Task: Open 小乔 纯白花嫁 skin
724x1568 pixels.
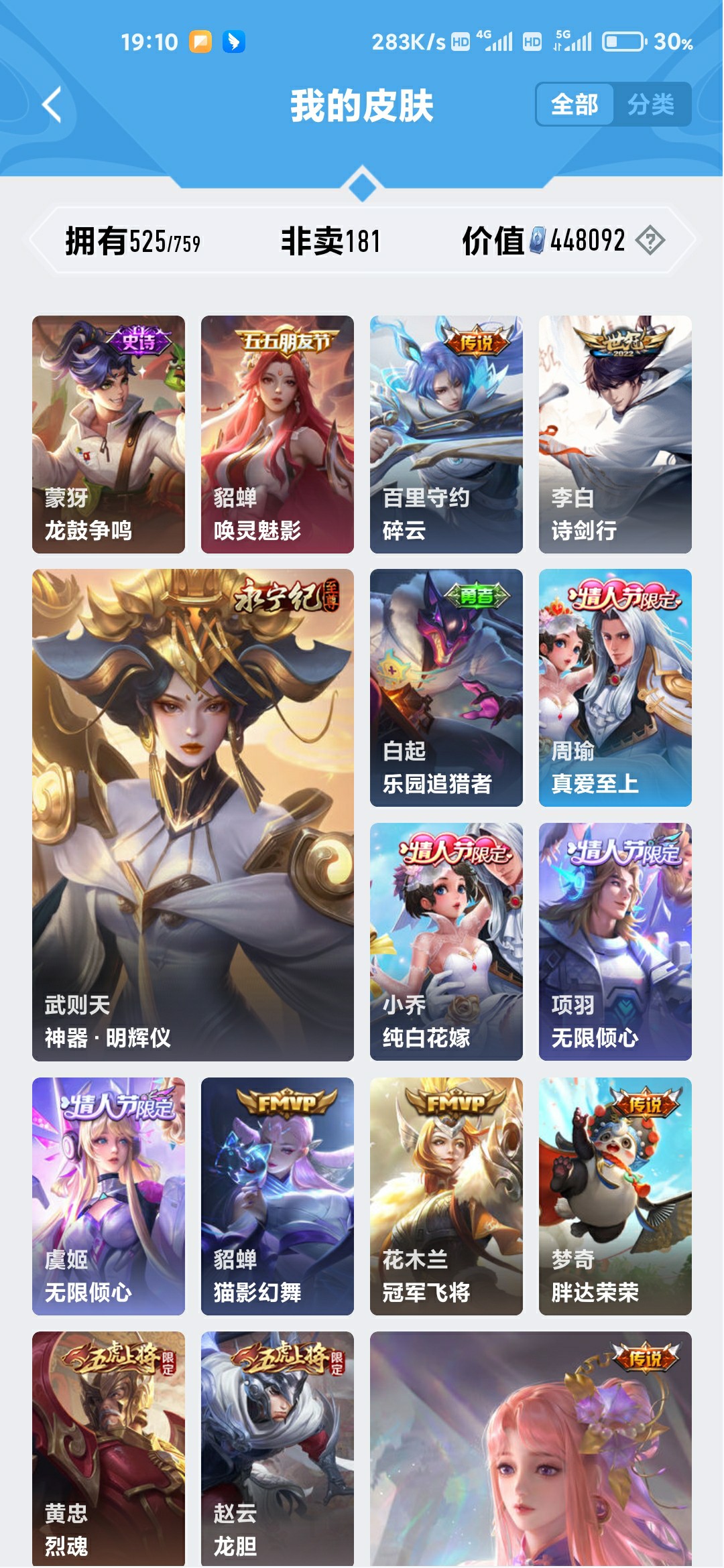Action: [x=446, y=941]
